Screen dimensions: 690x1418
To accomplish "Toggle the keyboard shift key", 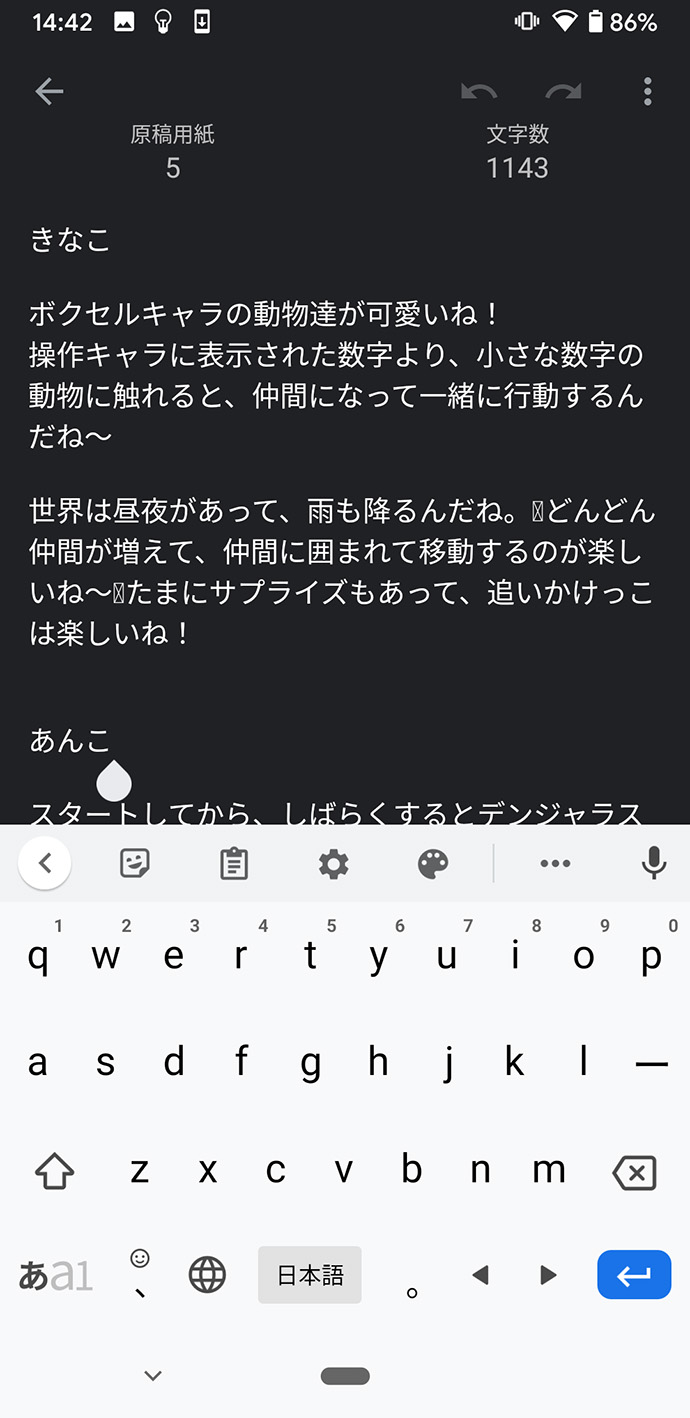I will [x=54, y=1172].
